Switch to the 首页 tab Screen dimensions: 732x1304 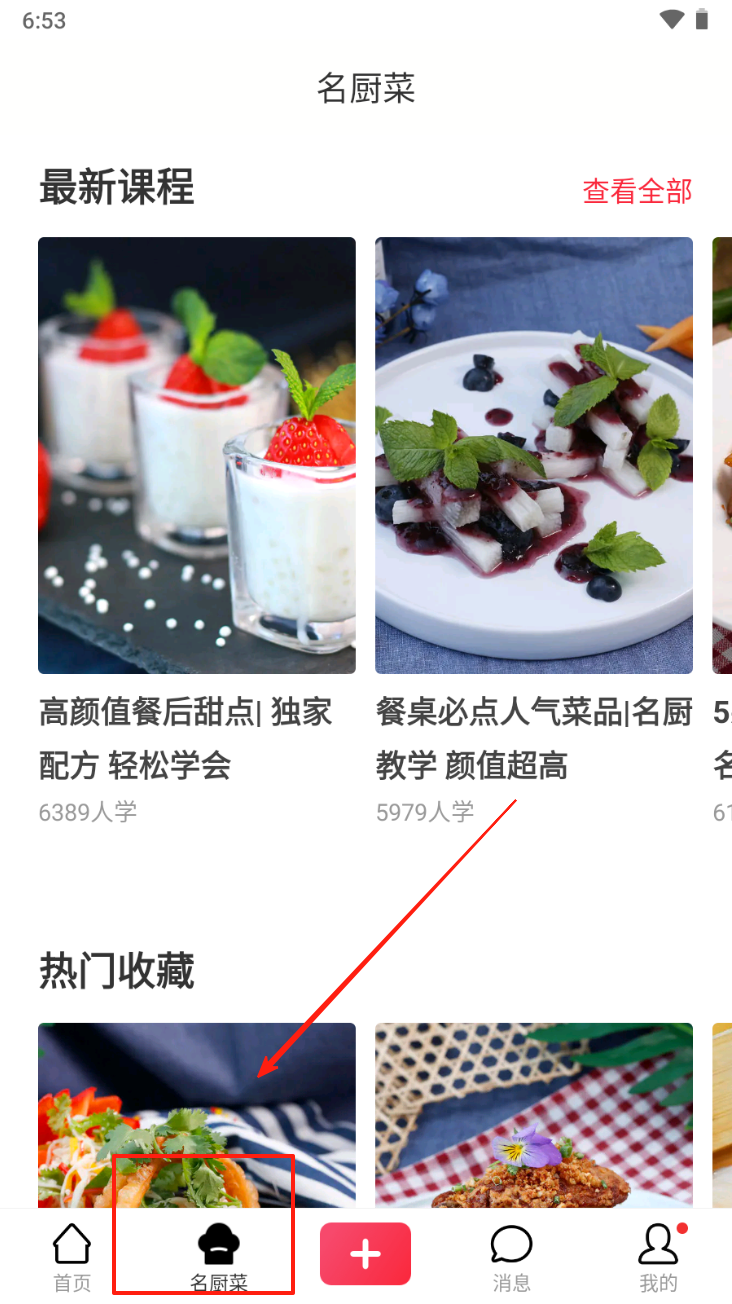(x=72, y=1257)
